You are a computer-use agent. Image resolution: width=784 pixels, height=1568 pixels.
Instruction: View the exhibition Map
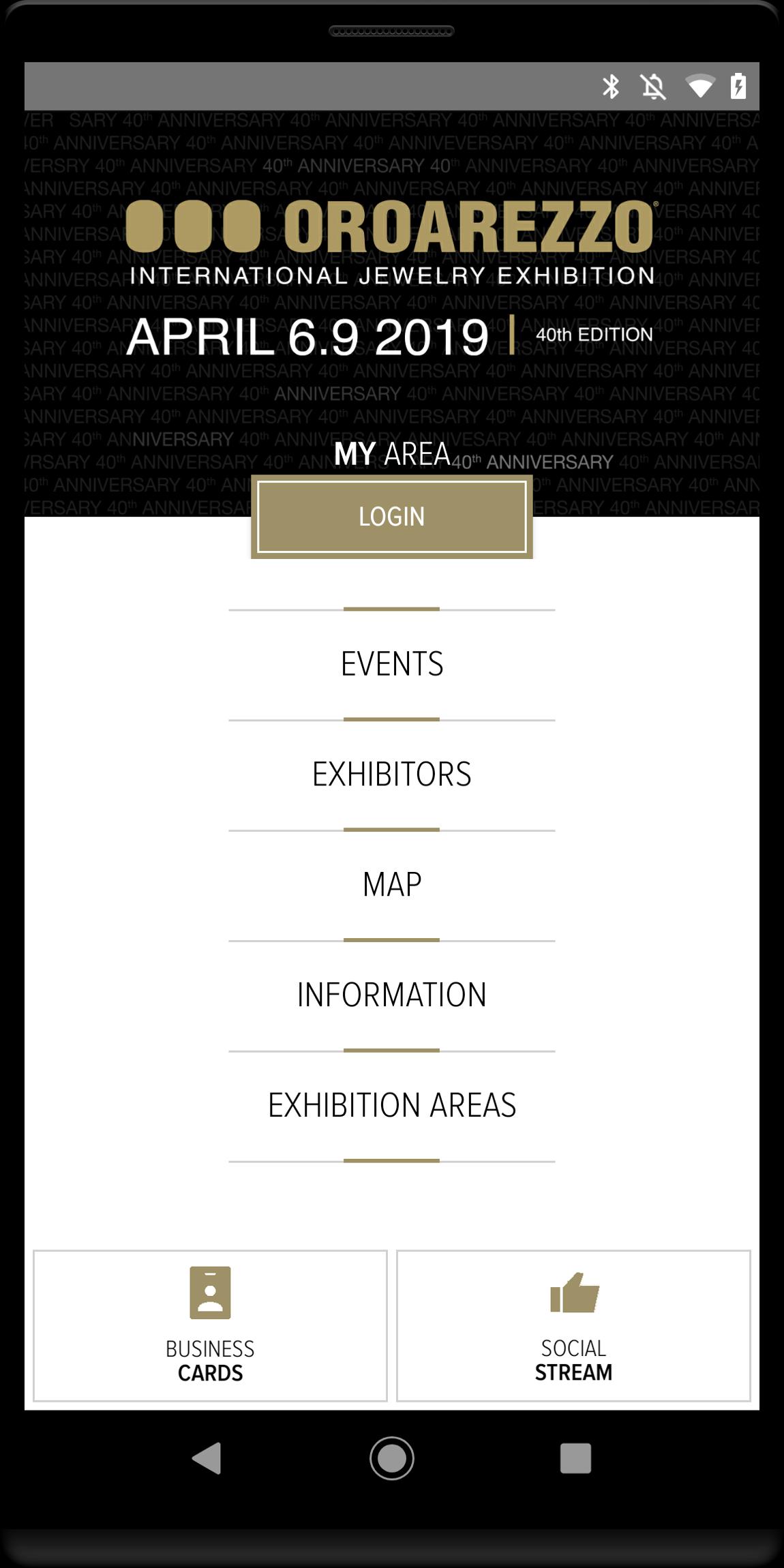391,885
